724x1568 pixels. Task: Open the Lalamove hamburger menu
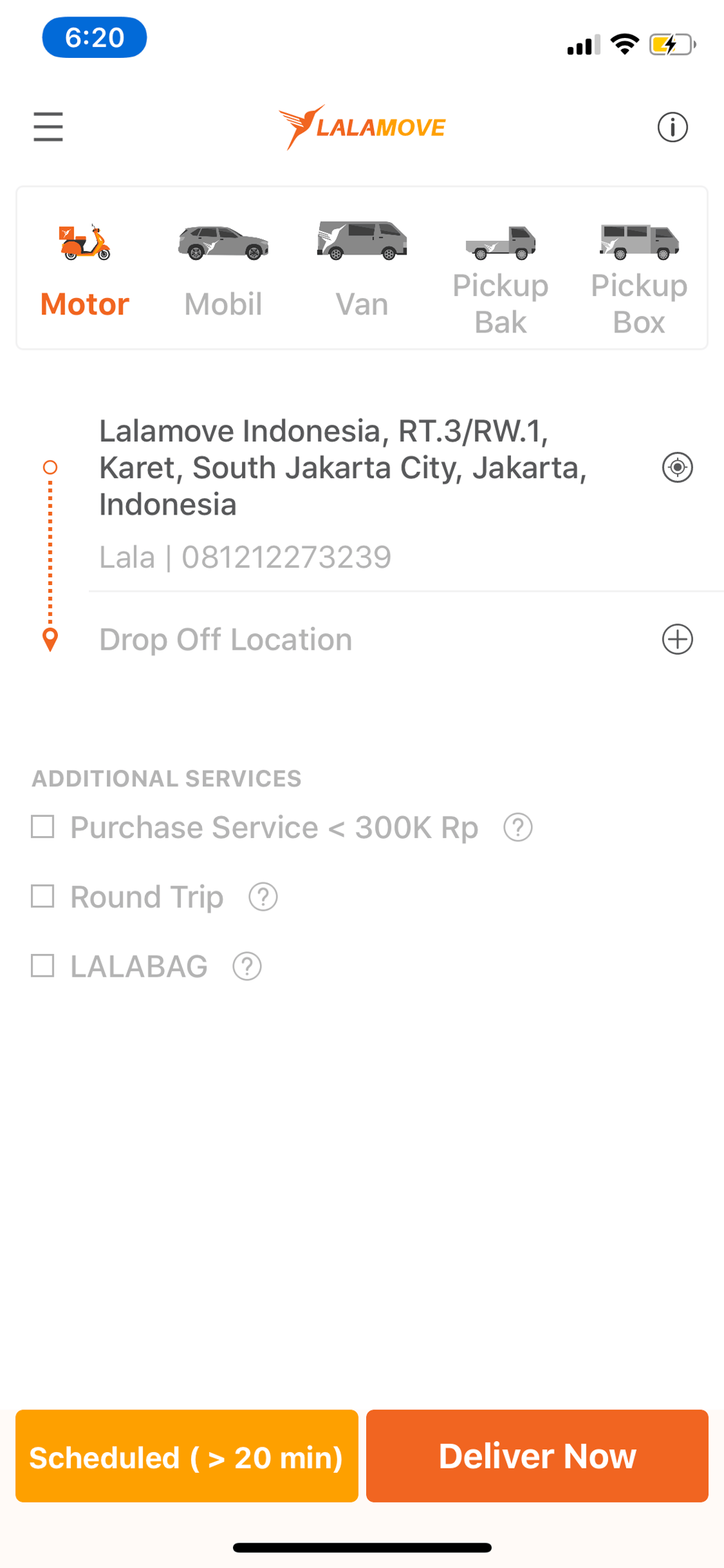[48, 127]
